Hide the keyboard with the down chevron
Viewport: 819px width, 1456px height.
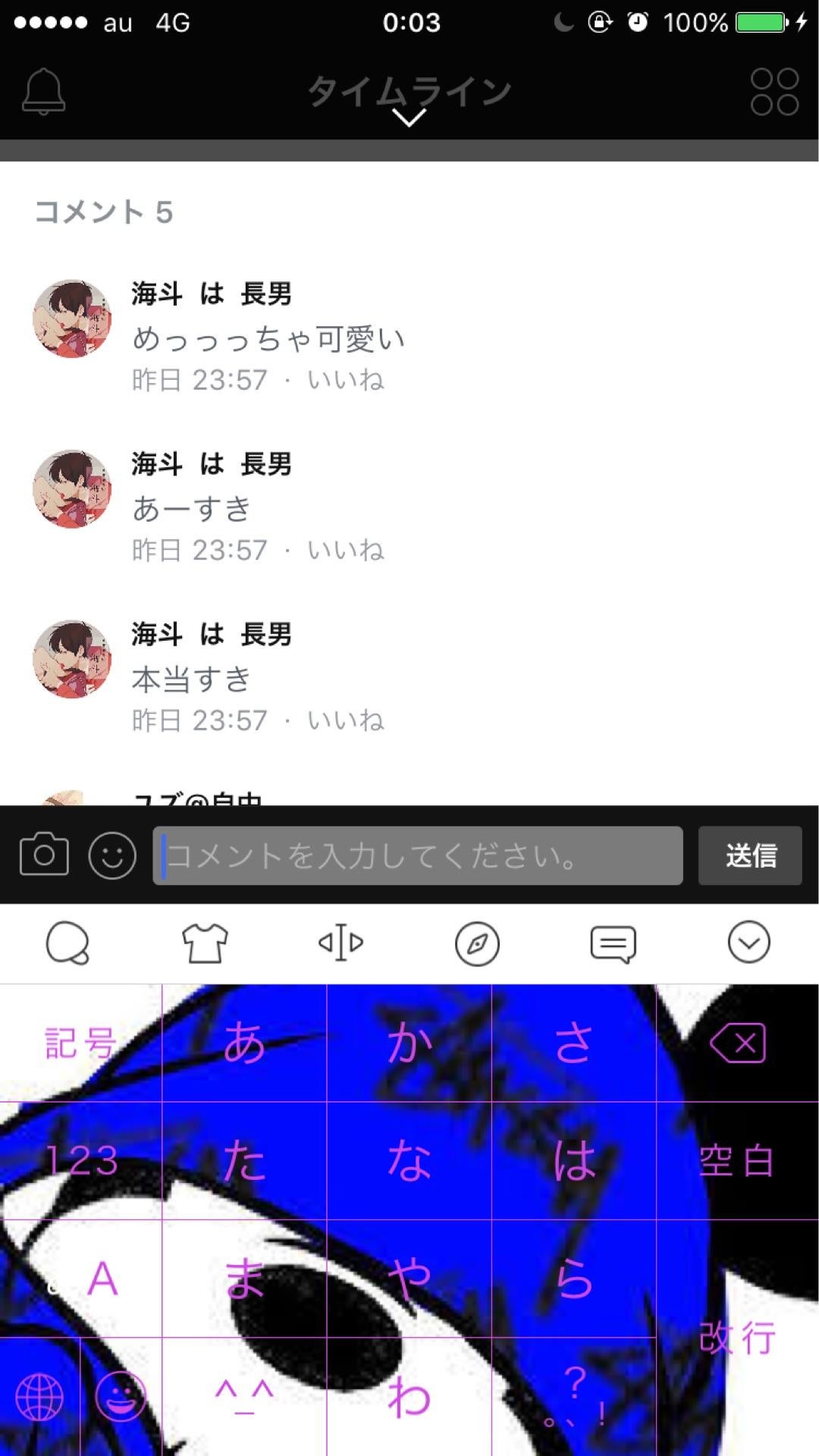pyautogui.click(x=749, y=943)
